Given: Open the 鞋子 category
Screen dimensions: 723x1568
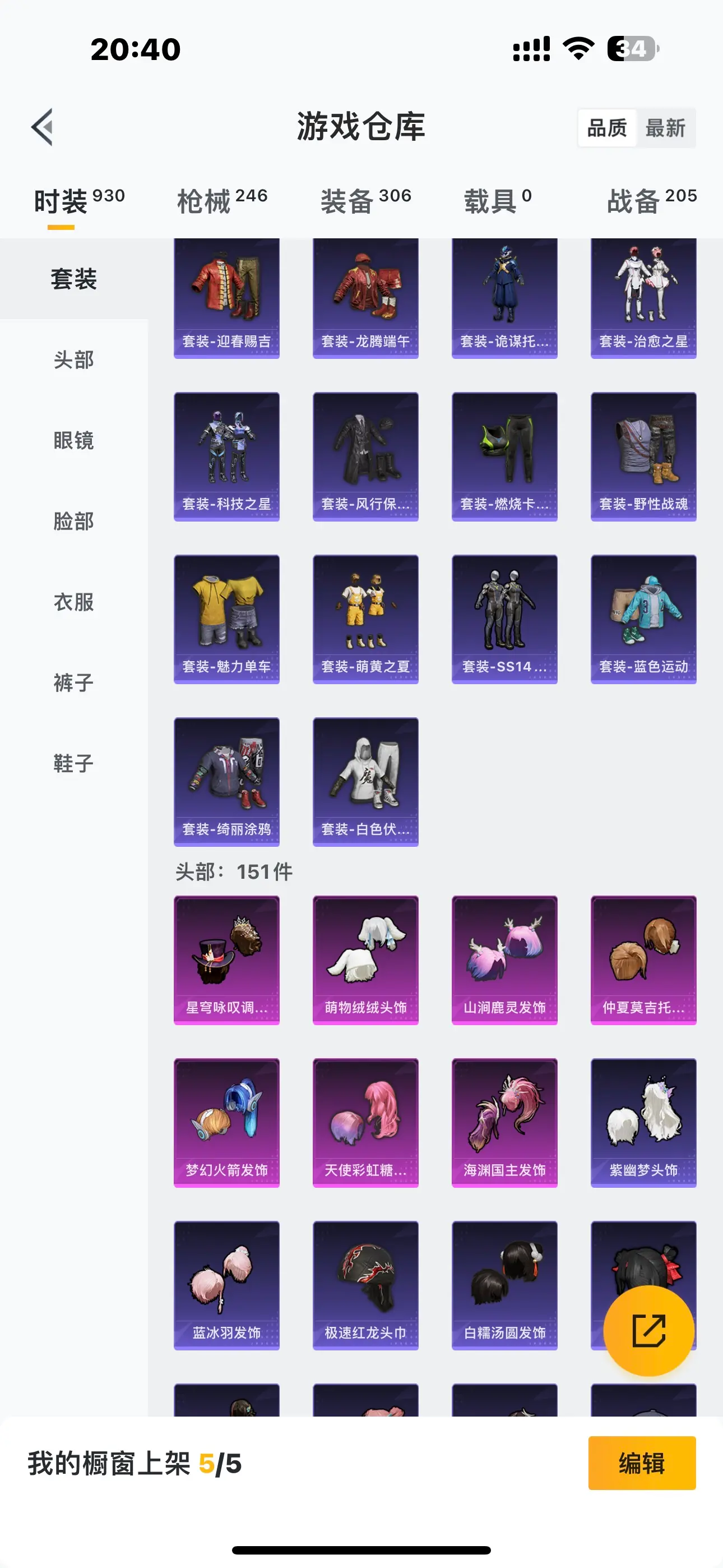Looking at the screenshot, I should pos(73,763).
